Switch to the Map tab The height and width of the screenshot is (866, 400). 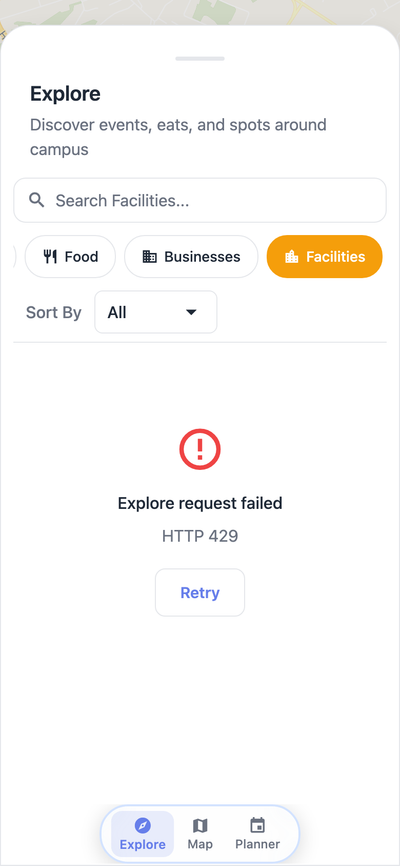[200, 834]
